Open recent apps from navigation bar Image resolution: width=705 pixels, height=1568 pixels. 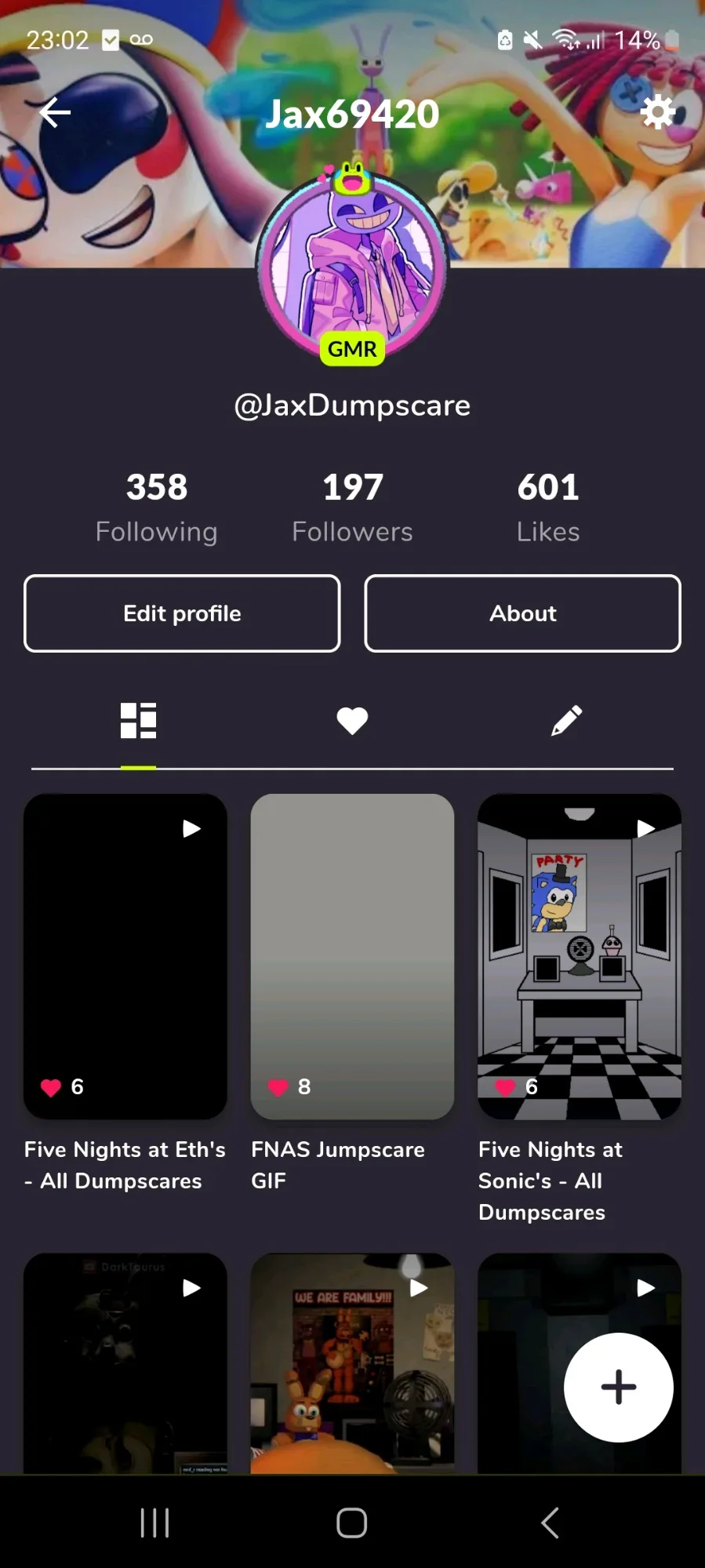pyautogui.click(x=154, y=1523)
